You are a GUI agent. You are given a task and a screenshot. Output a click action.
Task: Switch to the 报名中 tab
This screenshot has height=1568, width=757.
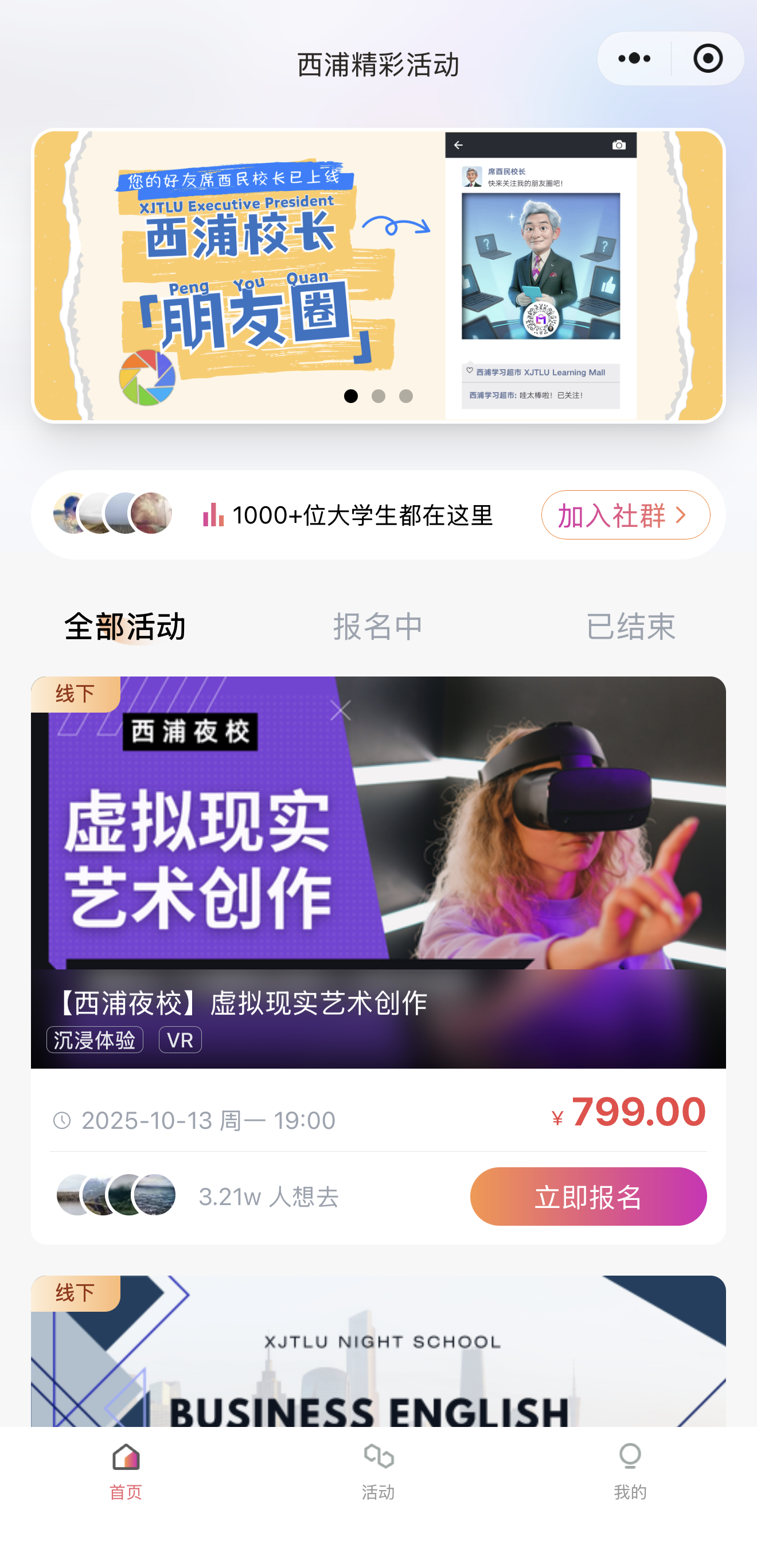coord(377,627)
